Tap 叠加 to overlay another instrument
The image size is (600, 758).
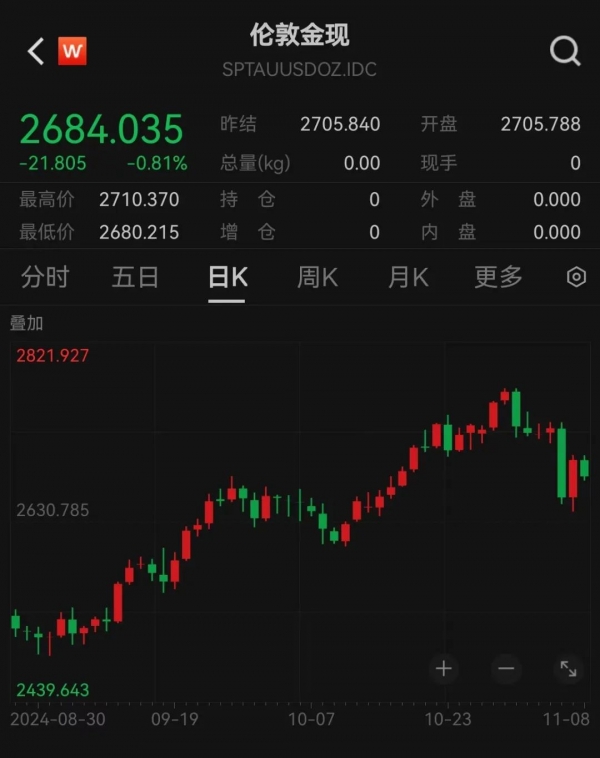[x=27, y=323]
